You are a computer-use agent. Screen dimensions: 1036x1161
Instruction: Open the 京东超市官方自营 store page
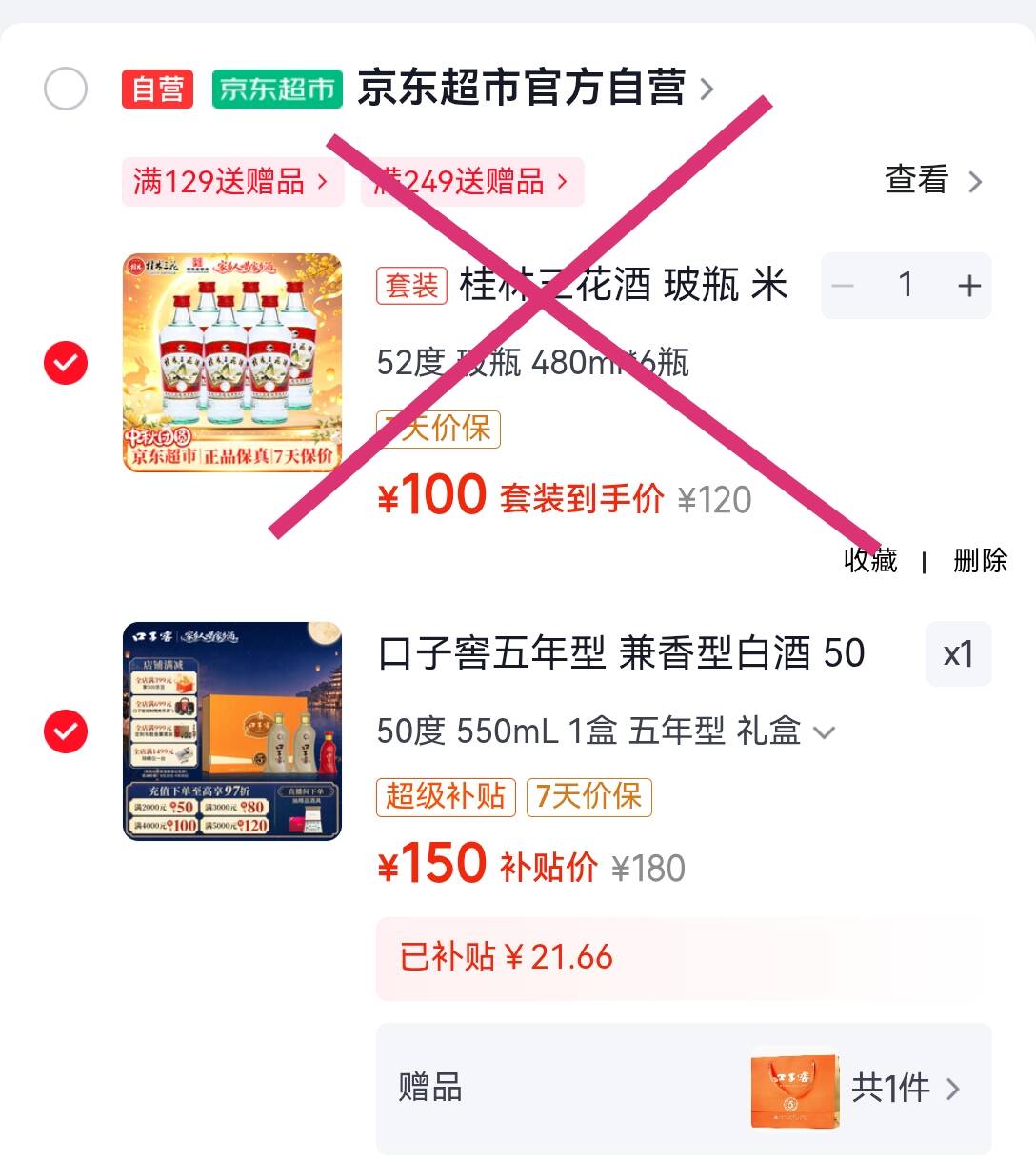pyautogui.click(x=535, y=89)
